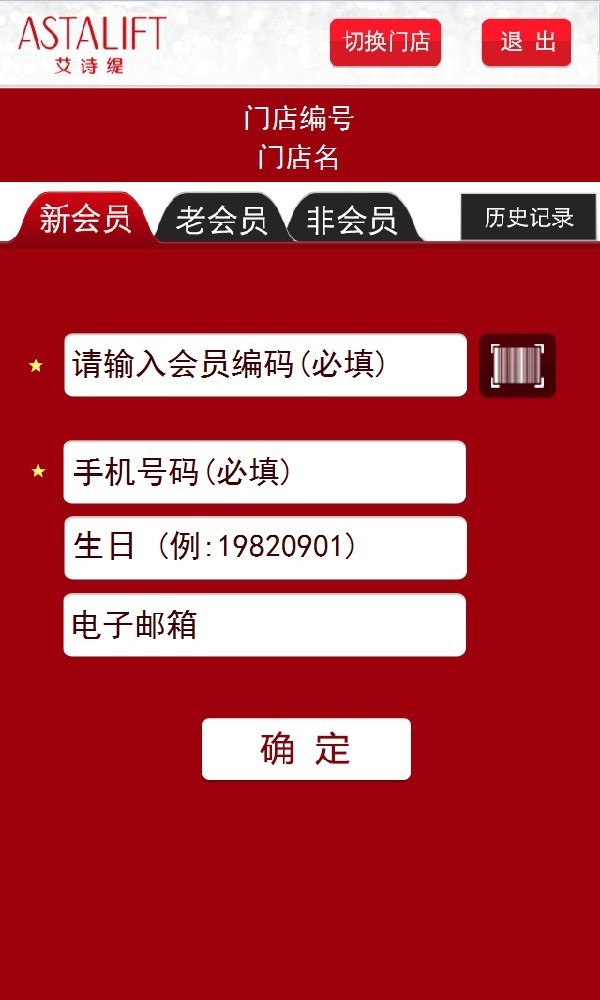Tap the 生日 birthday field
This screenshot has width=600, height=1000.
click(265, 548)
